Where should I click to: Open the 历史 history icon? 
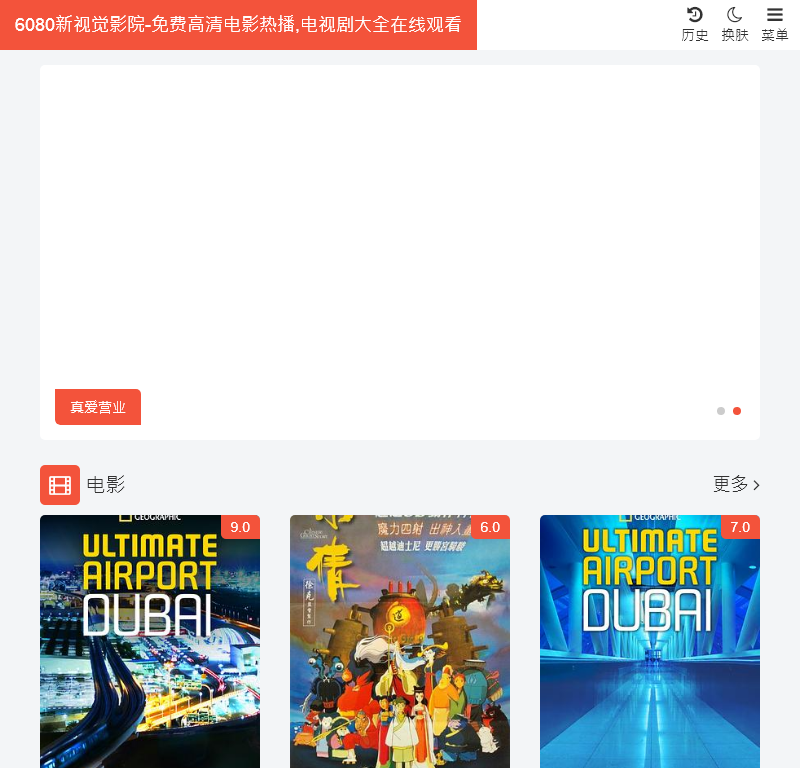[695, 24]
